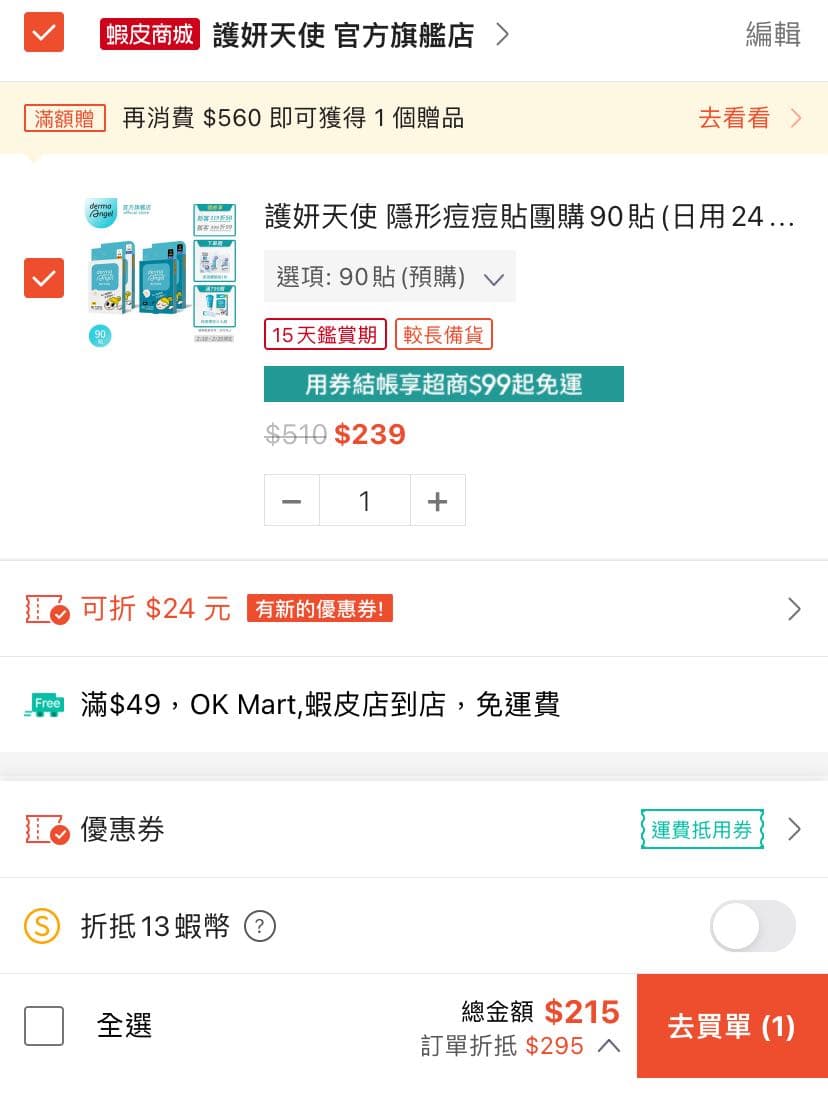The height and width of the screenshot is (1093, 828).
Task: Click the voucher icon in the 優惠券 row
Action: point(49,829)
